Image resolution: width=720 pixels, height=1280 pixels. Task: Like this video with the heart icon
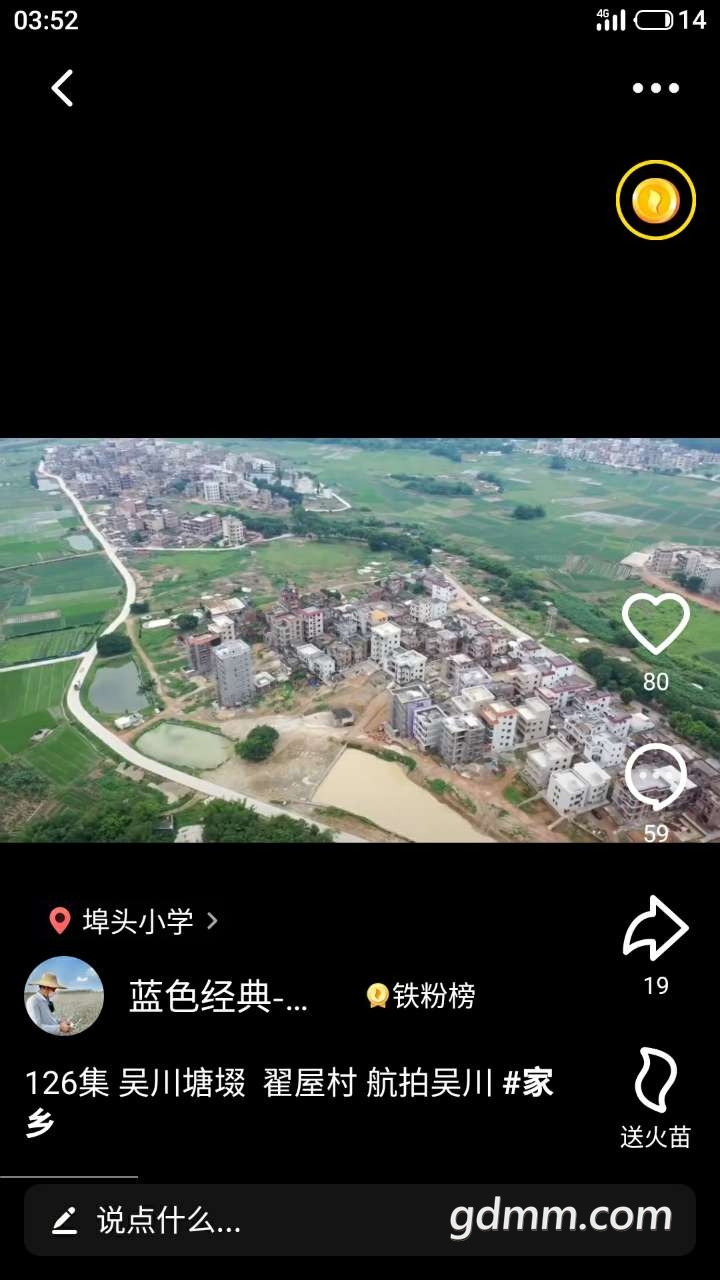tap(656, 623)
